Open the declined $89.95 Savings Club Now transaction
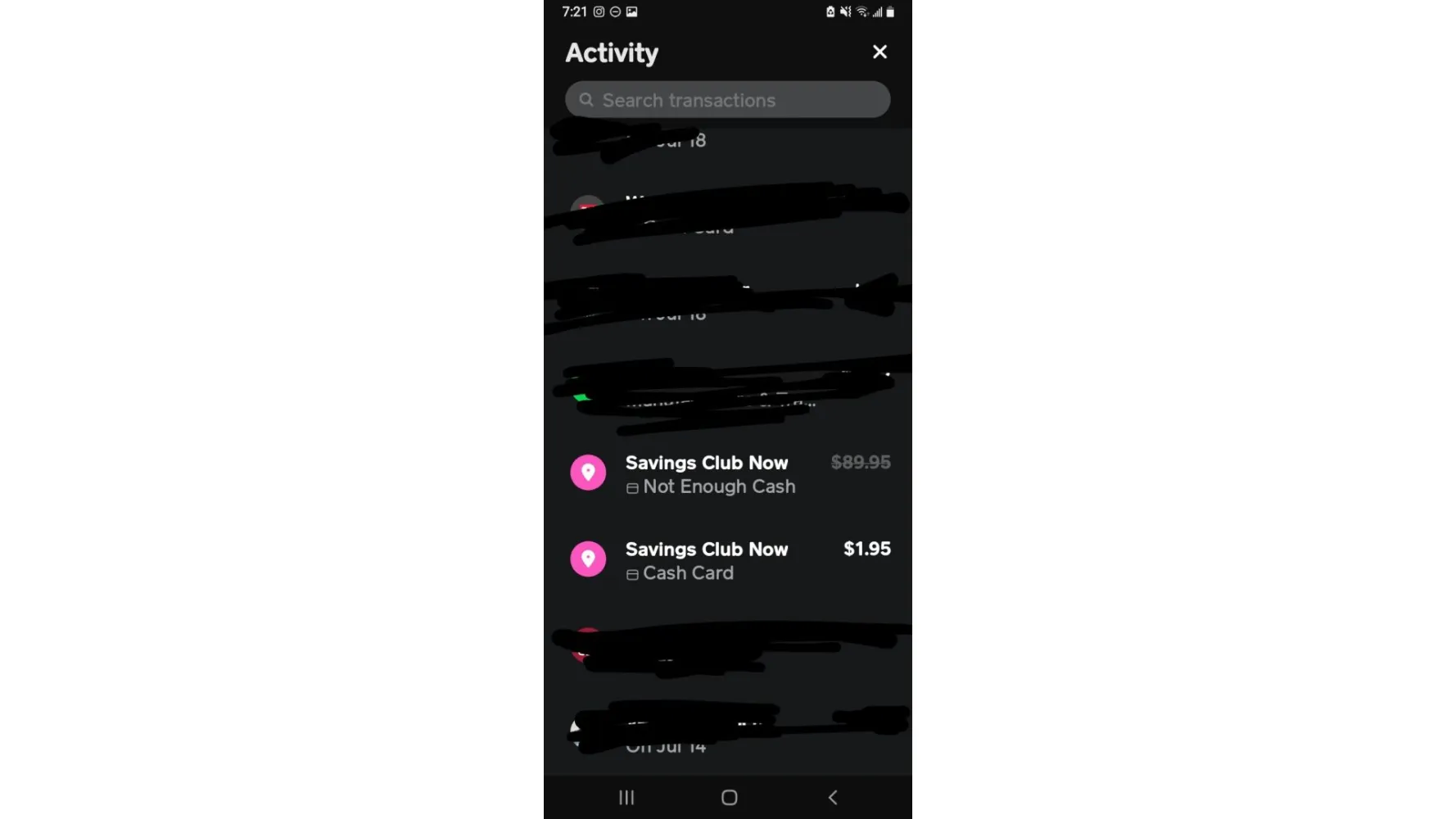This screenshot has height=819, width=1456. pos(728,474)
